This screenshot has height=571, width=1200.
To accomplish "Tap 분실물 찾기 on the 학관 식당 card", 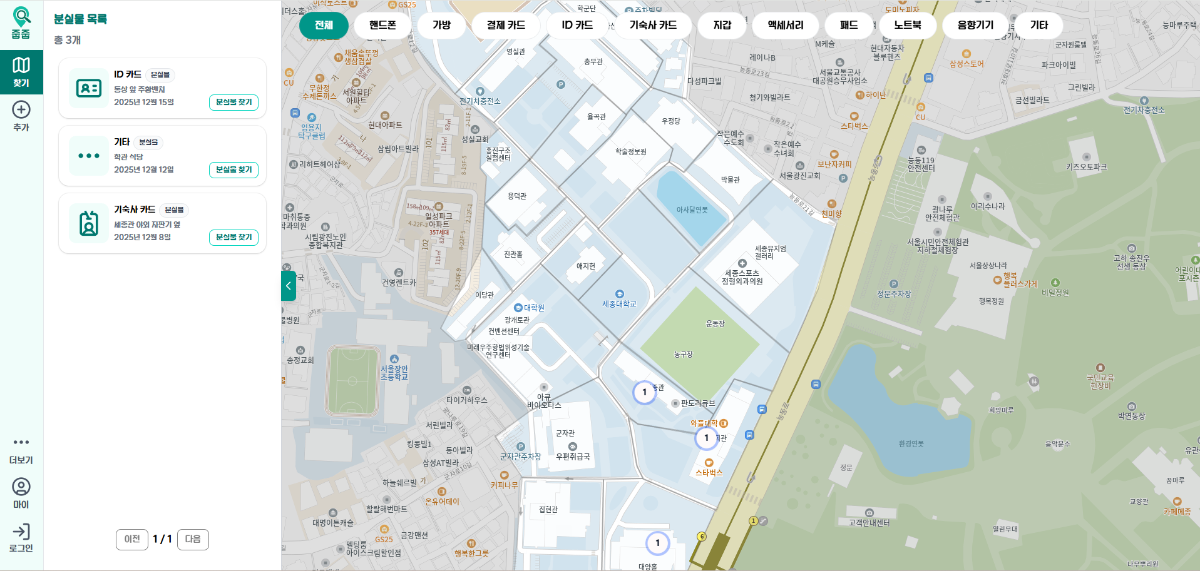I will pyautogui.click(x=234, y=170).
